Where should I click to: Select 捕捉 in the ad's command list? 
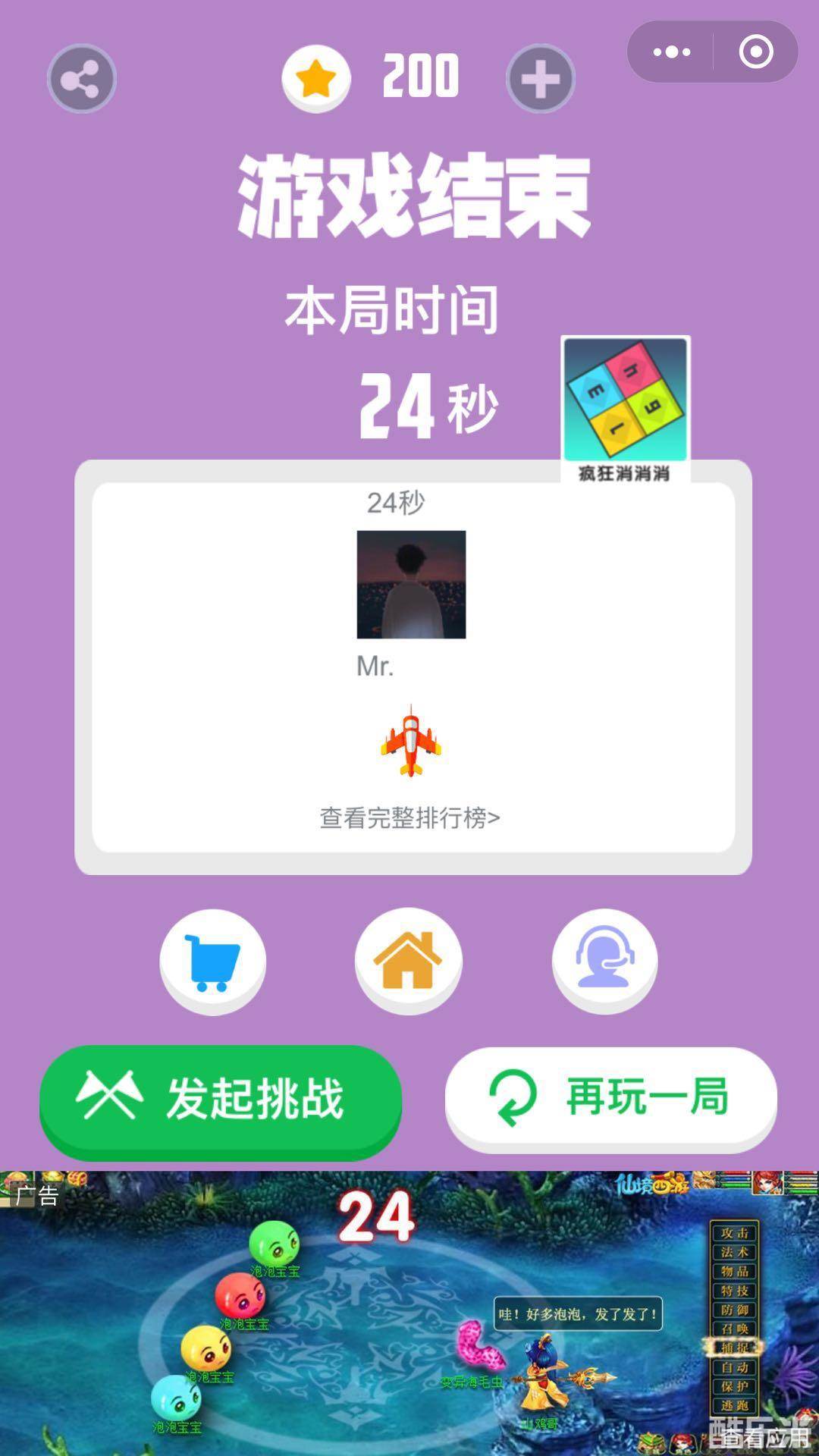(x=735, y=1348)
